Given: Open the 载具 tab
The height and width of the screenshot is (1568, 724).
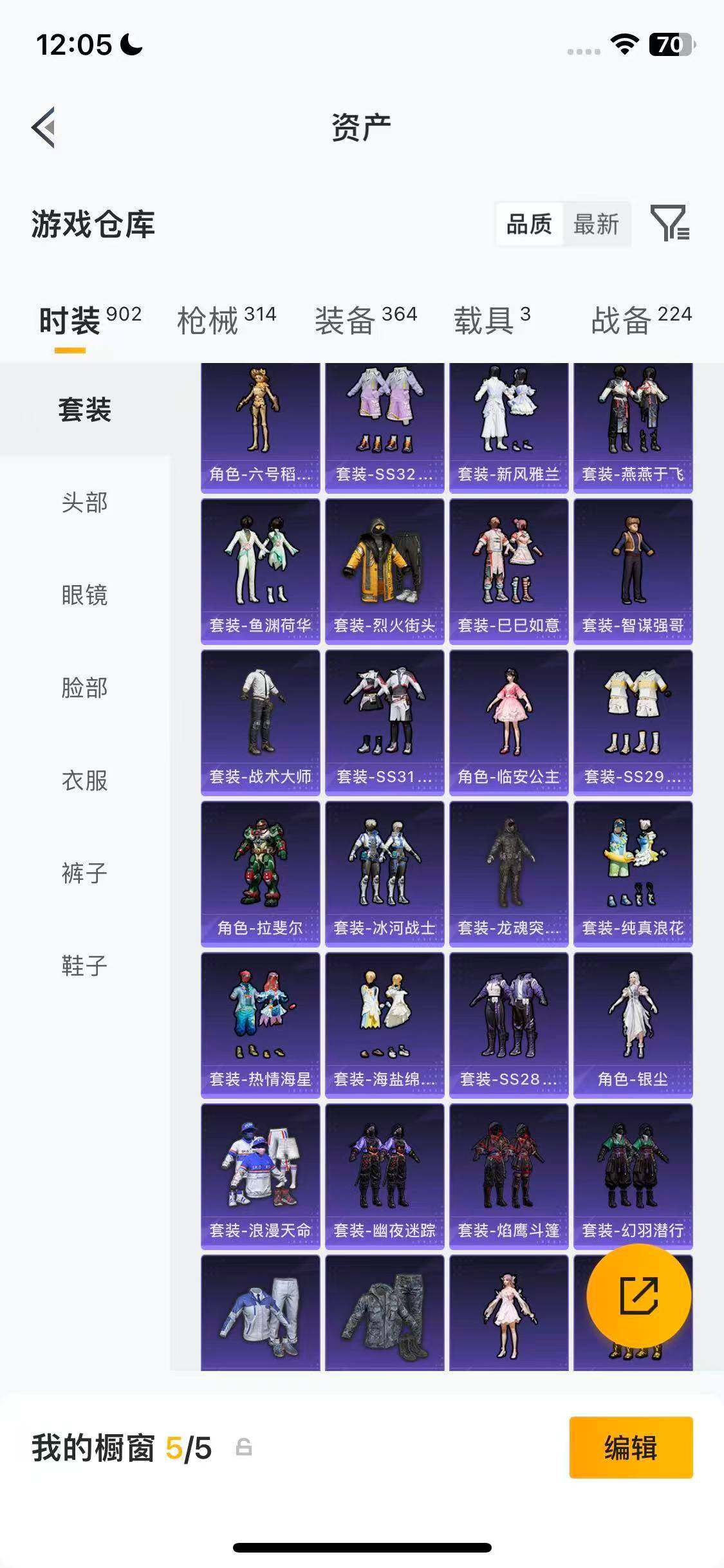Looking at the screenshot, I should click(492, 320).
